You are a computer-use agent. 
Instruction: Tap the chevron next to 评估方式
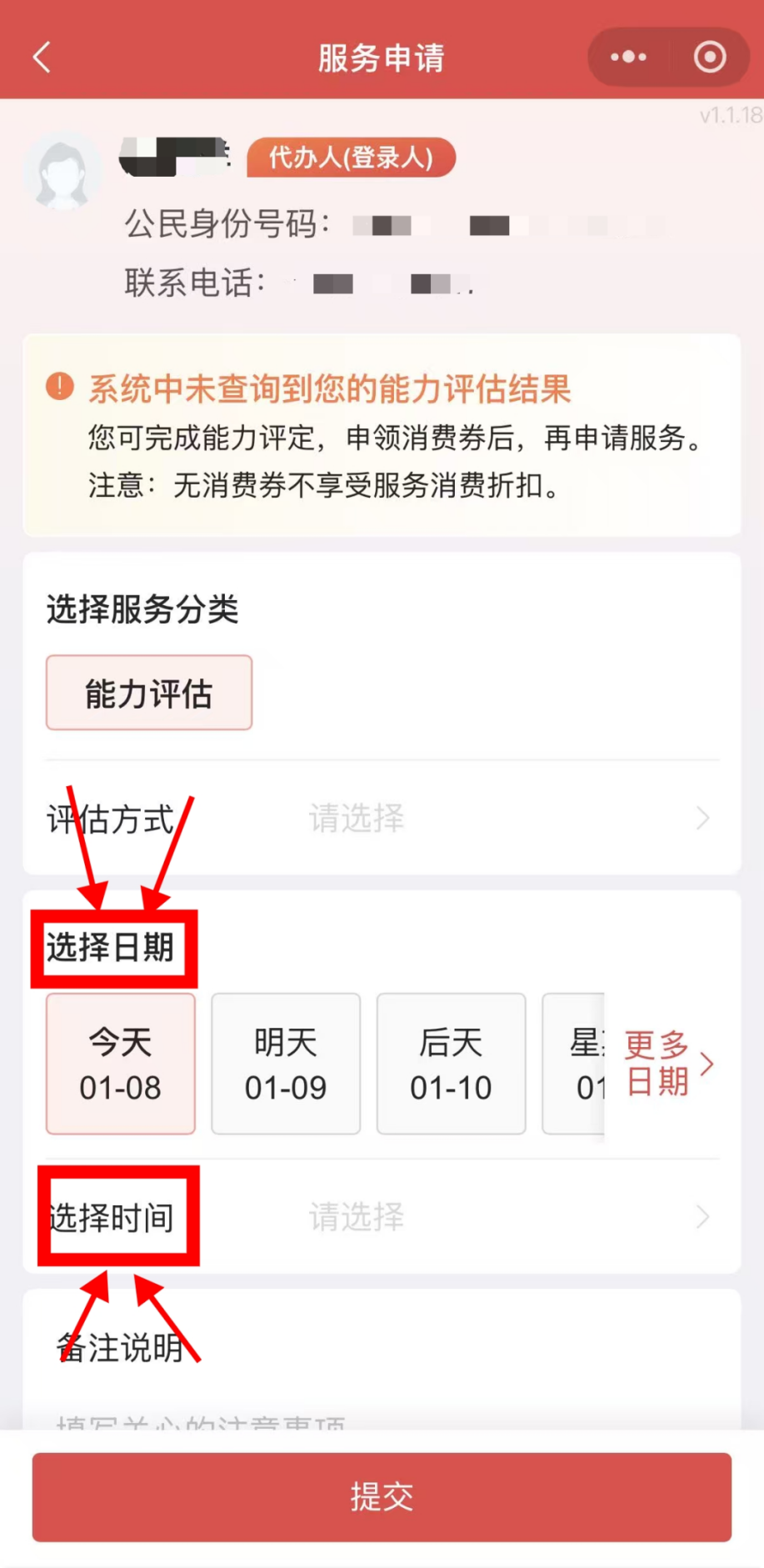click(x=702, y=819)
